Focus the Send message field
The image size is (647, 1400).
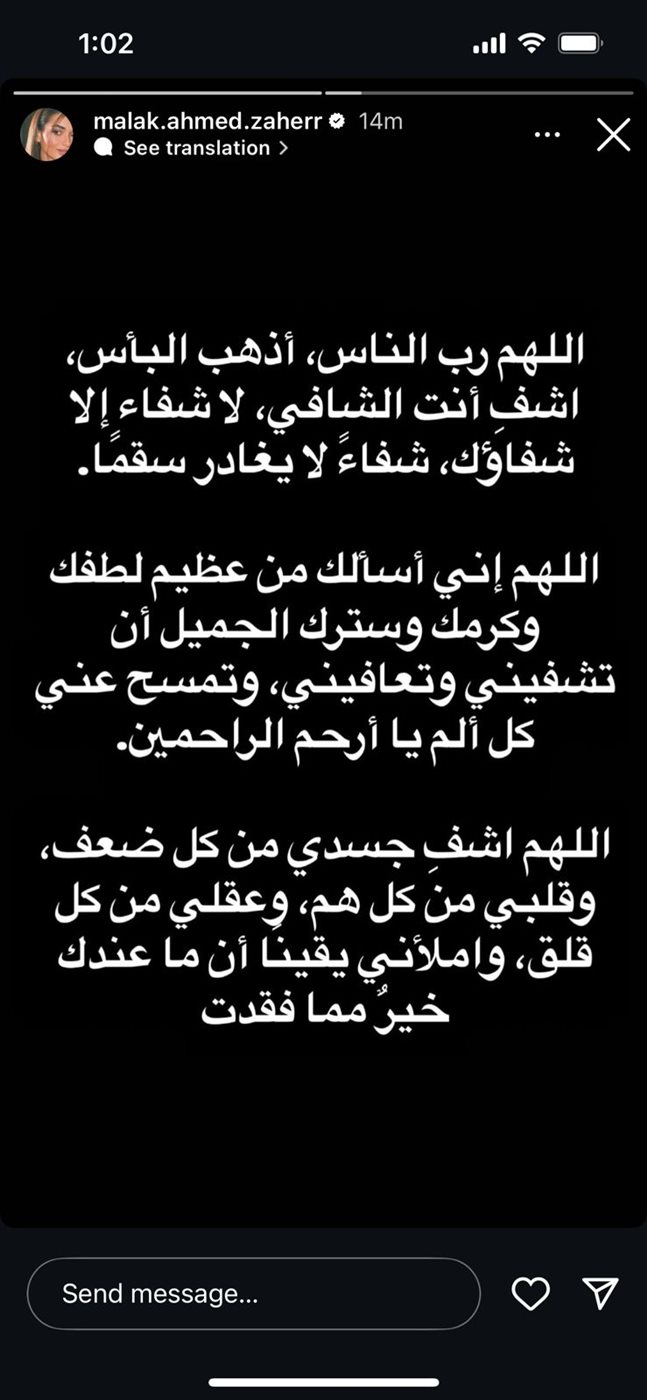[253, 1293]
